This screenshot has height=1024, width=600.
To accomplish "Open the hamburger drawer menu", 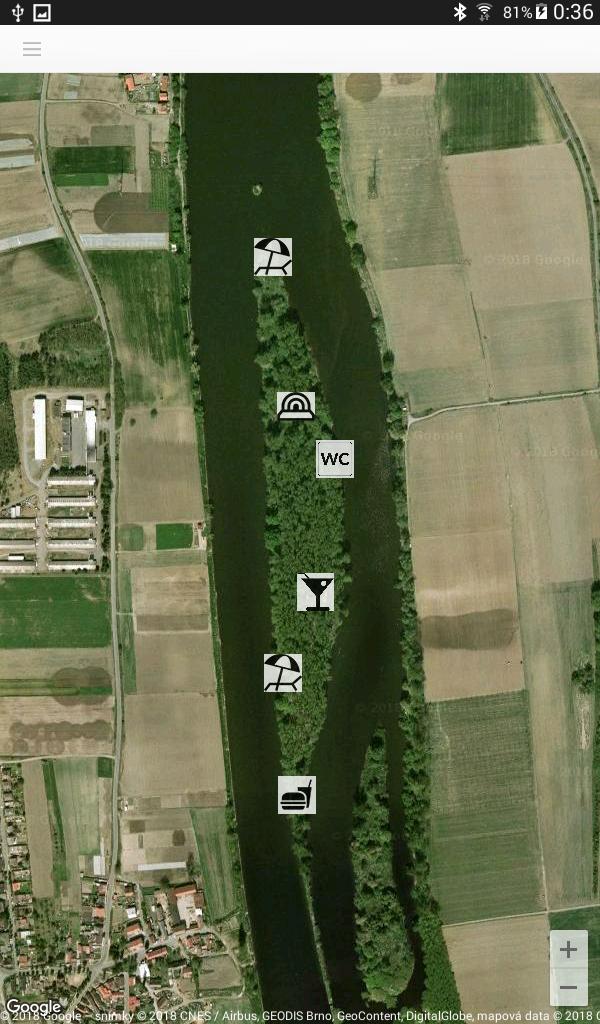I will coord(32,49).
